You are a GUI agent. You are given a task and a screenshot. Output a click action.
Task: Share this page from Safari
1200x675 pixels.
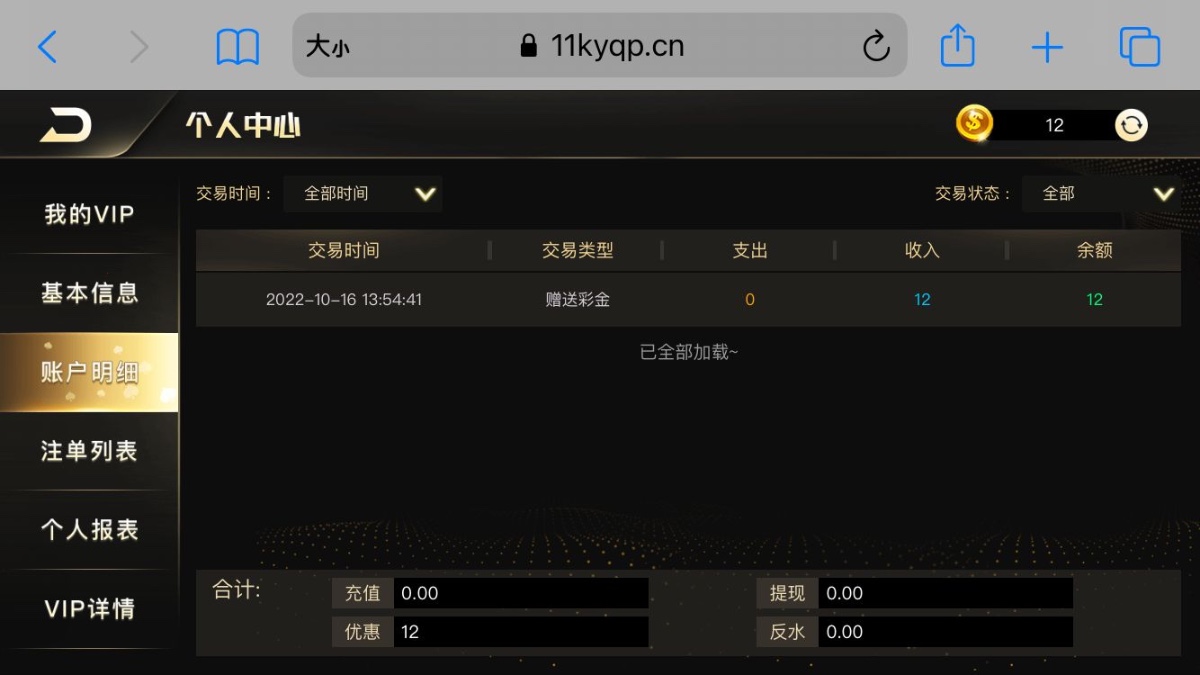pos(957,46)
